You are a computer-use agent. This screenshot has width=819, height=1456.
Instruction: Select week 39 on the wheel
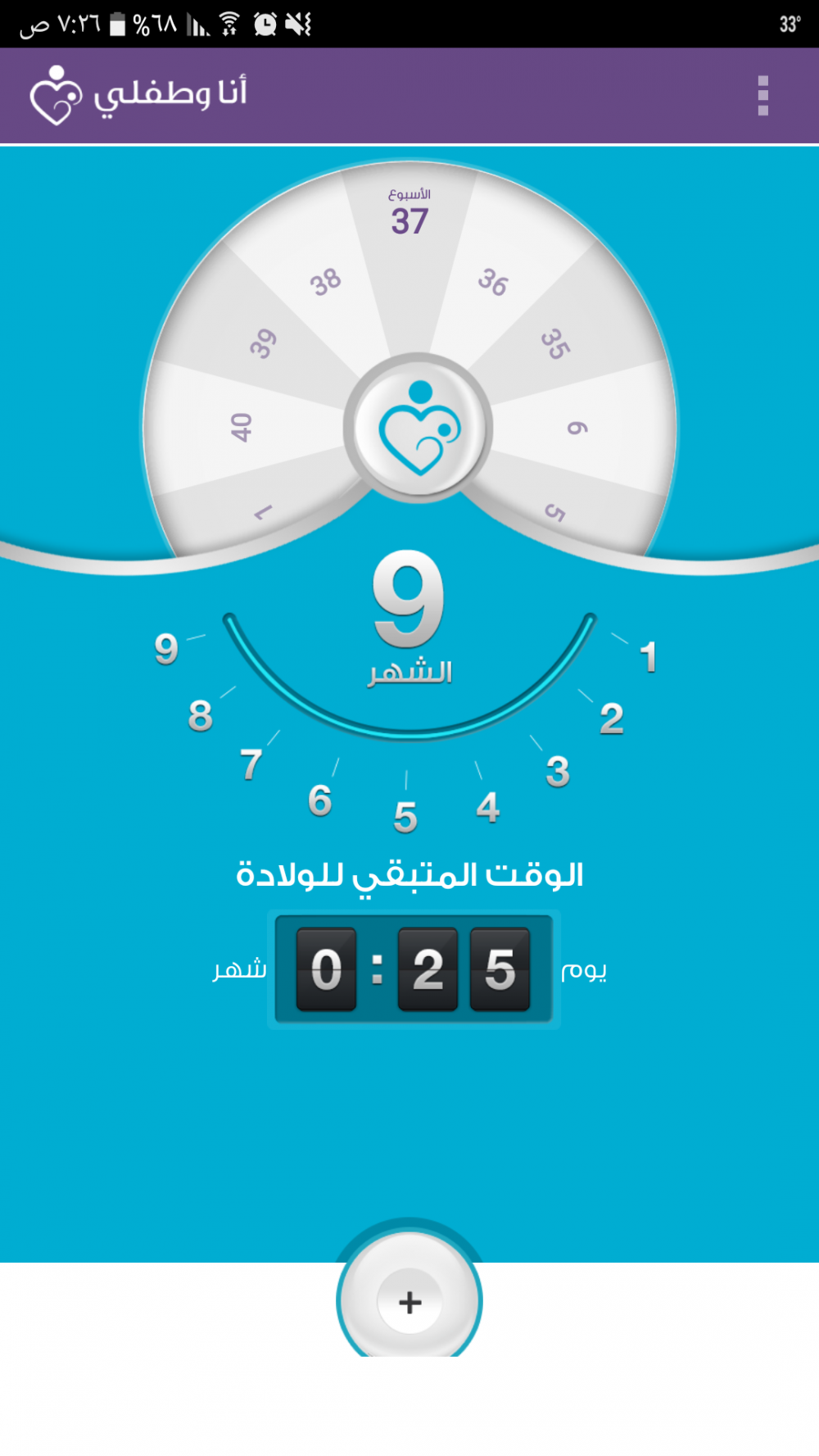click(263, 343)
